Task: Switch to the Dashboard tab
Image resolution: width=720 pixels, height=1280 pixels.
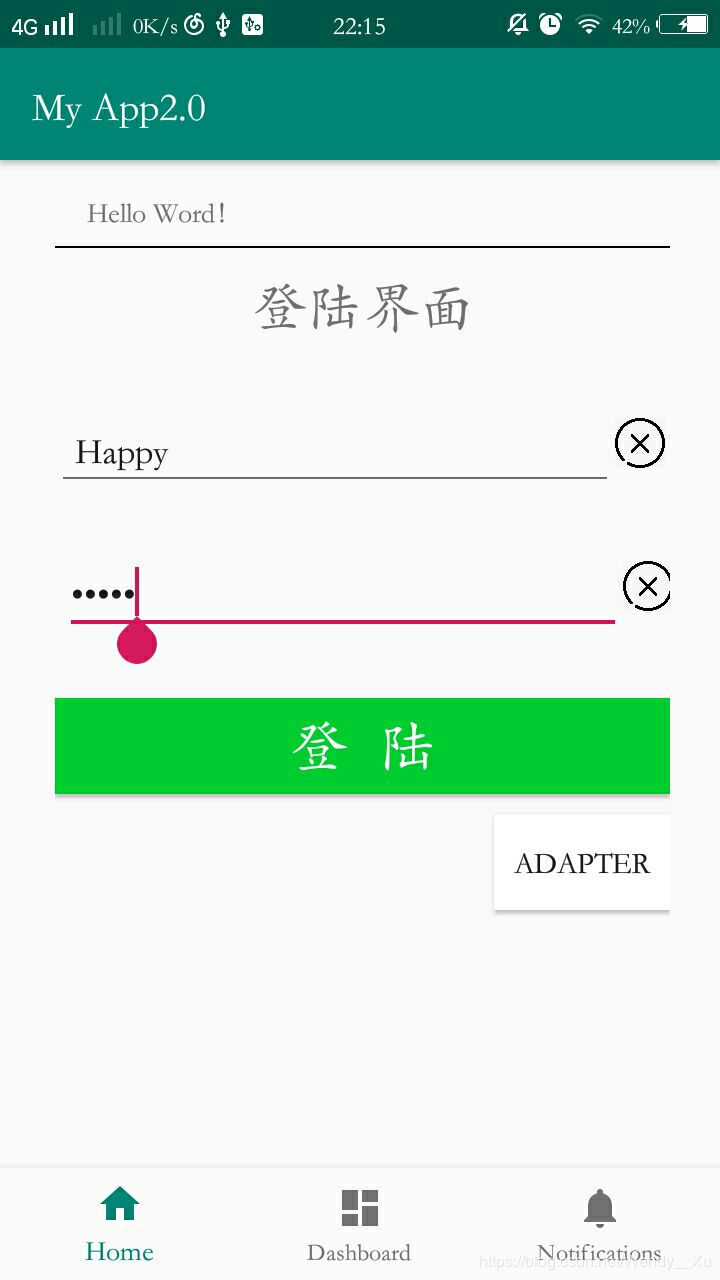Action: pos(359,1224)
